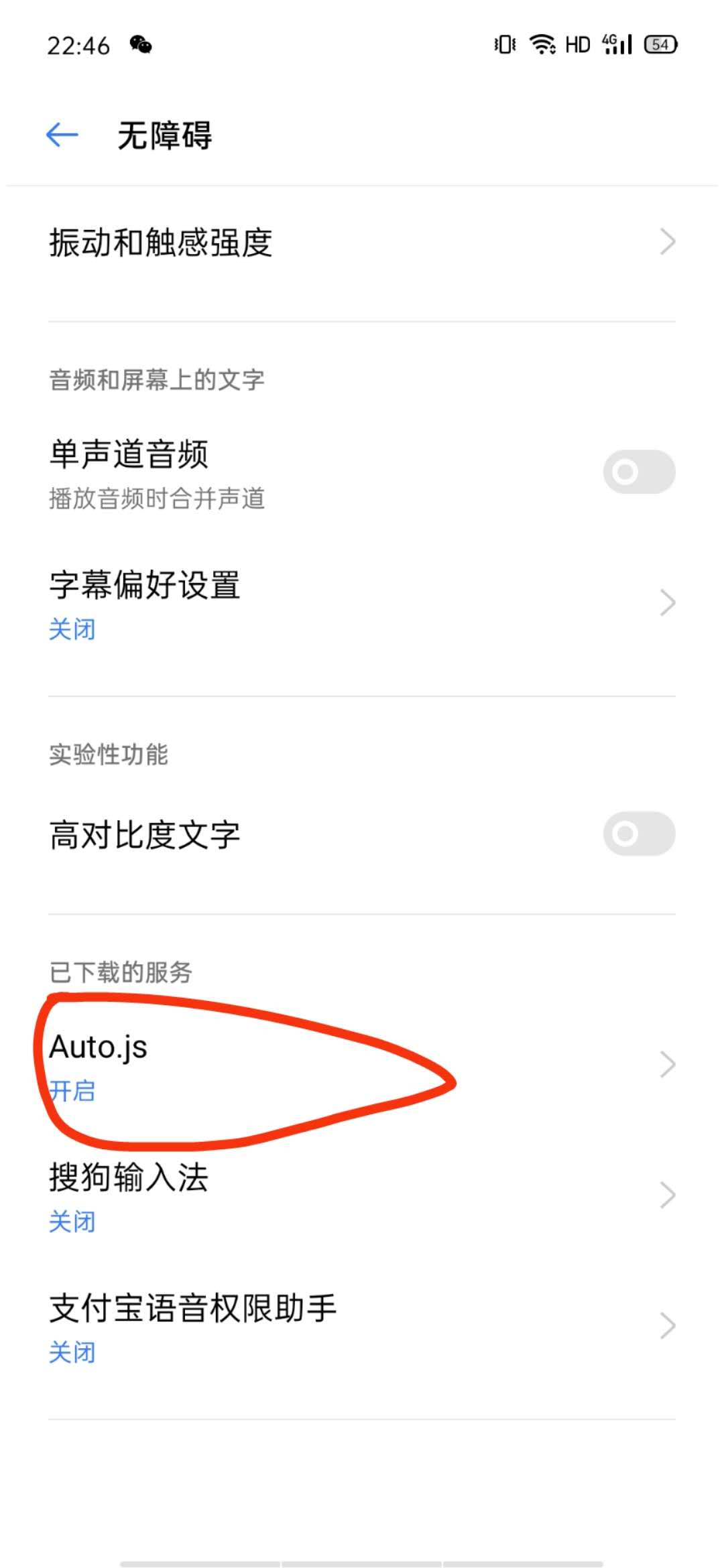
Task: Tap the back arrow to exit 无障碍 settings
Action: tap(61, 135)
